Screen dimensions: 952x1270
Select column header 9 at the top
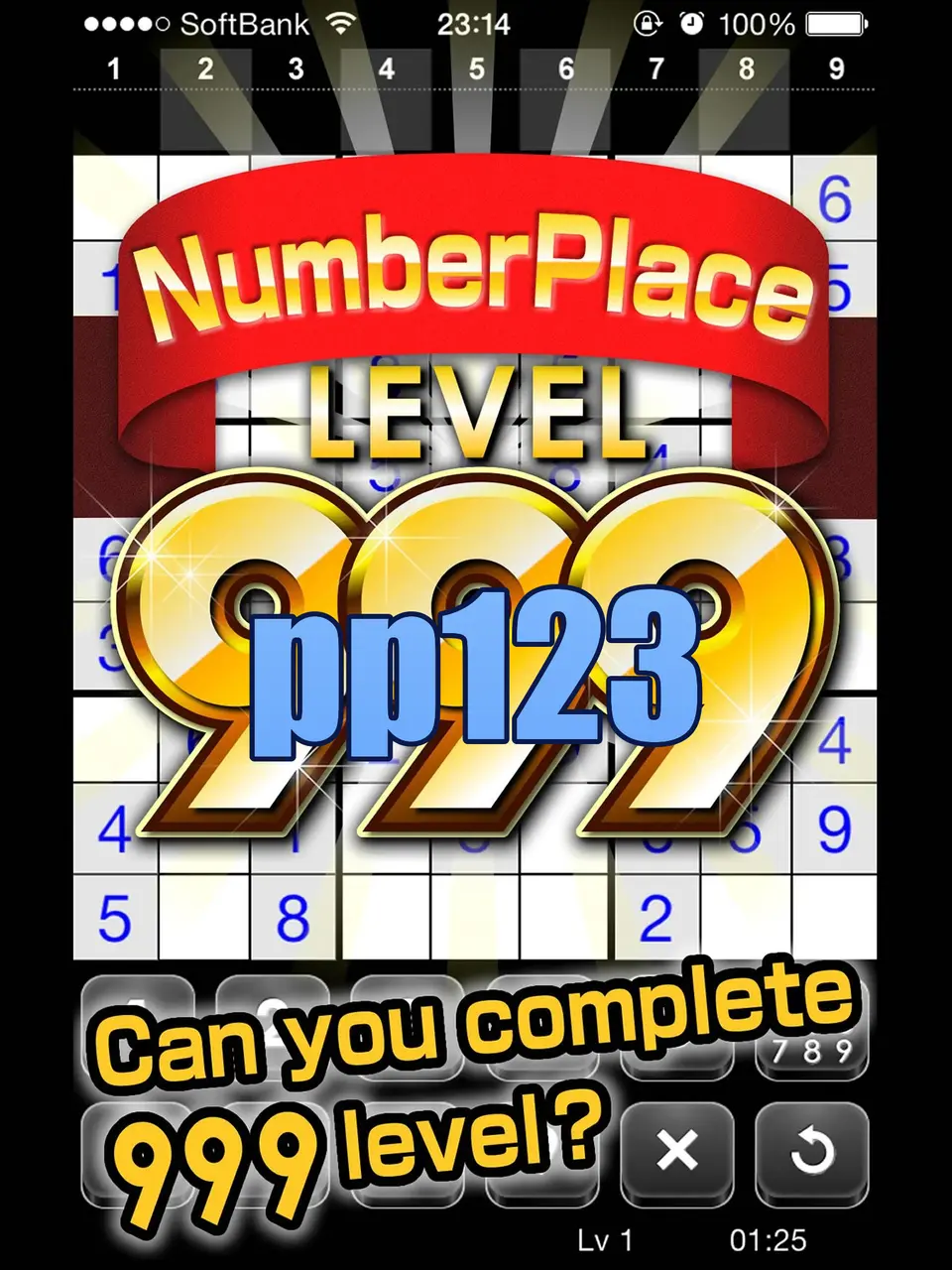836,70
